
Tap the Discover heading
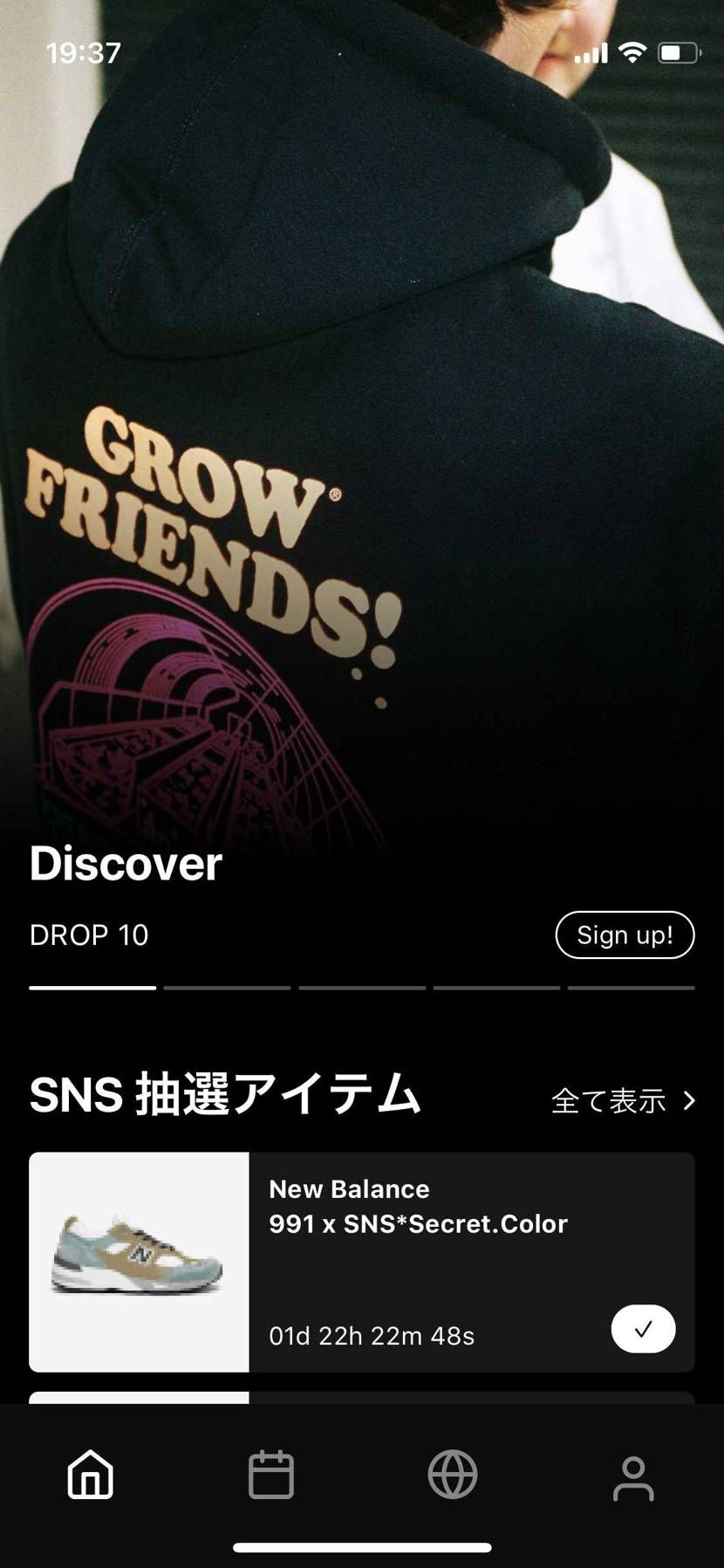coord(125,864)
